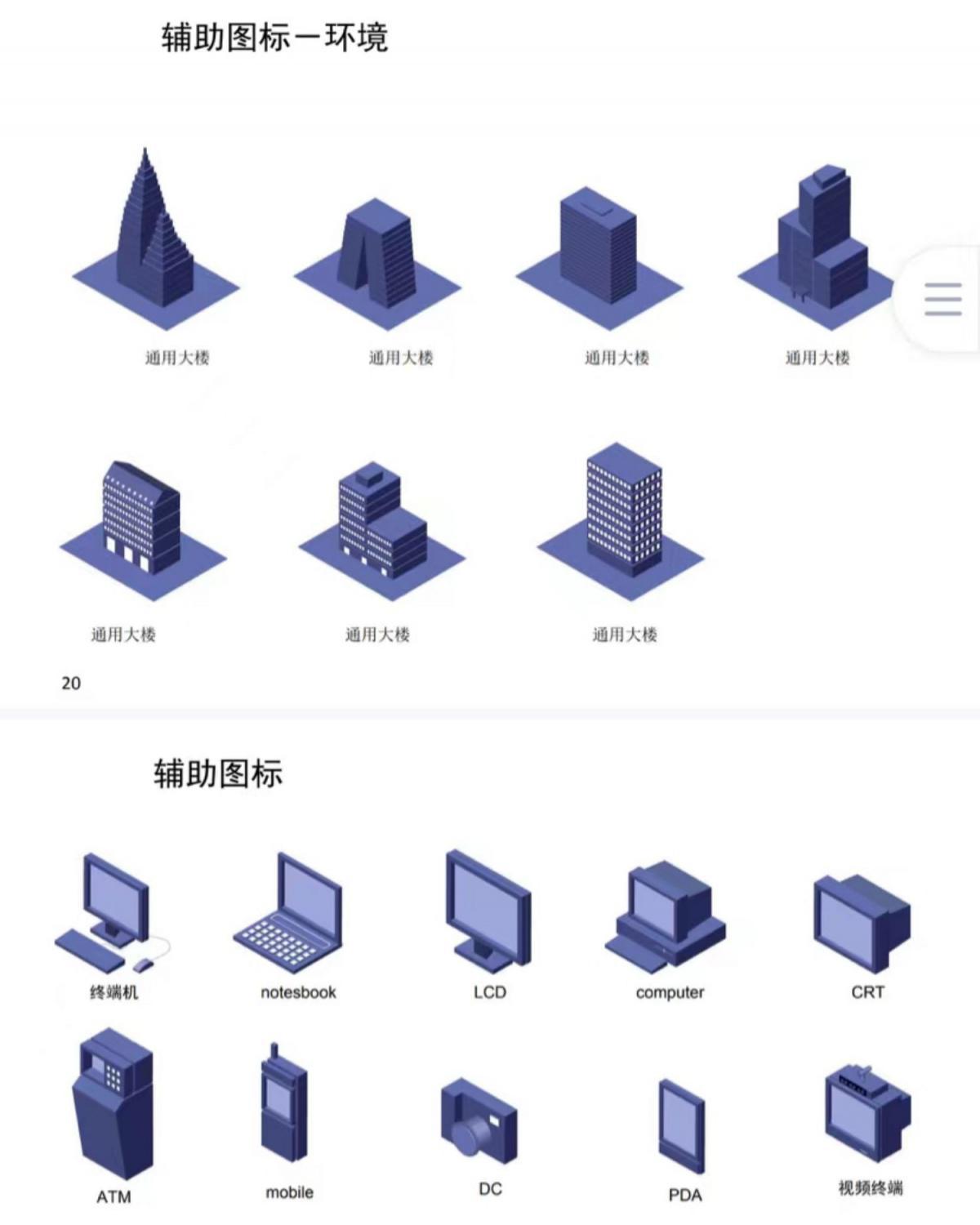Open the floating hamburger menu button
Viewport: 980px width, 1225px height.
point(942,299)
